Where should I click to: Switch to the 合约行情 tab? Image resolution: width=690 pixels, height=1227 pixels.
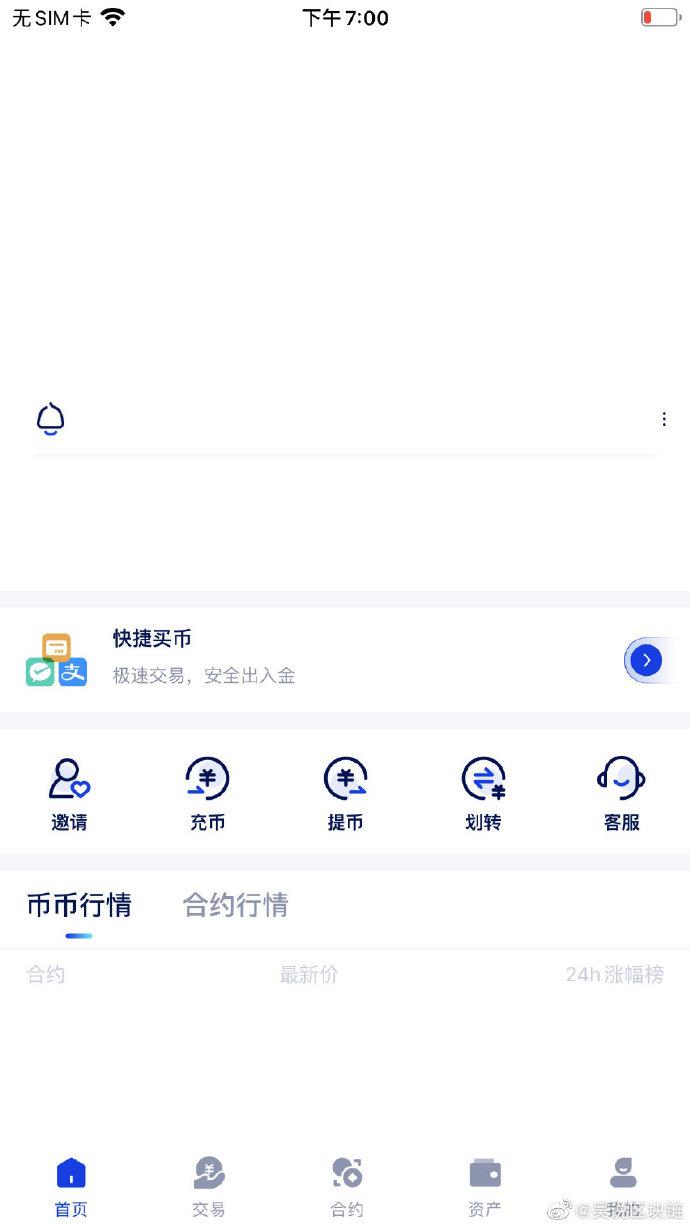point(235,905)
